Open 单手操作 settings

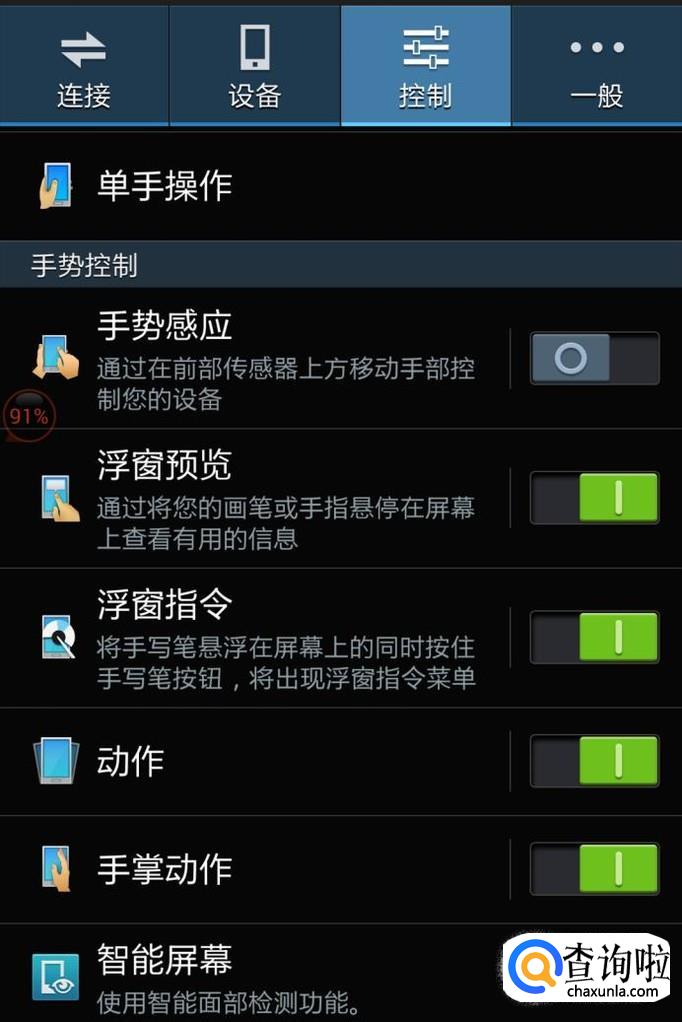click(x=341, y=186)
